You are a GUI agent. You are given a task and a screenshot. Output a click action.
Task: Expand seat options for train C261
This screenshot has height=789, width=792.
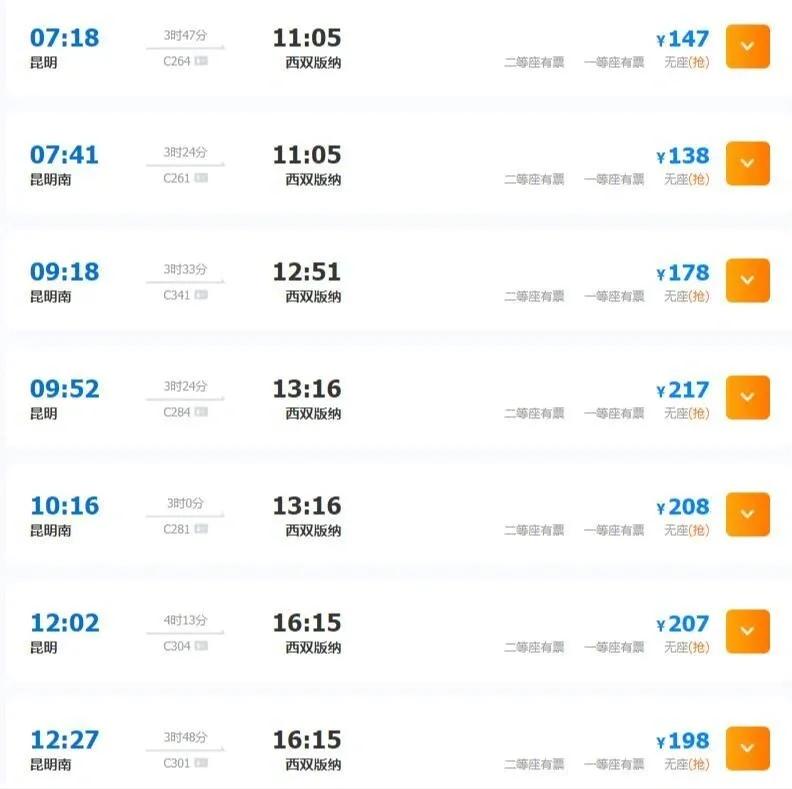(x=747, y=164)
